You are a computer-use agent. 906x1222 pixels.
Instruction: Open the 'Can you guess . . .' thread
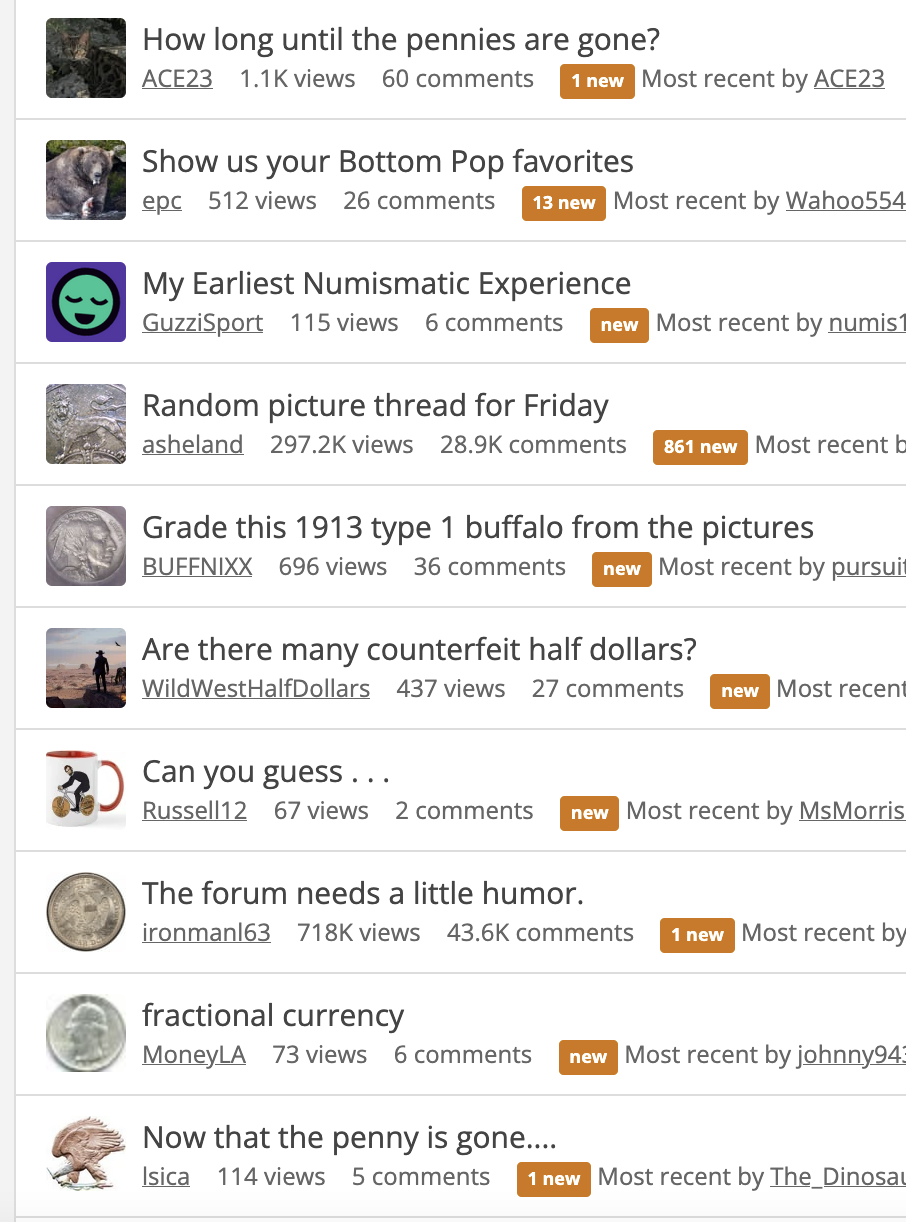pyautogui.click(x=265, y=772)
